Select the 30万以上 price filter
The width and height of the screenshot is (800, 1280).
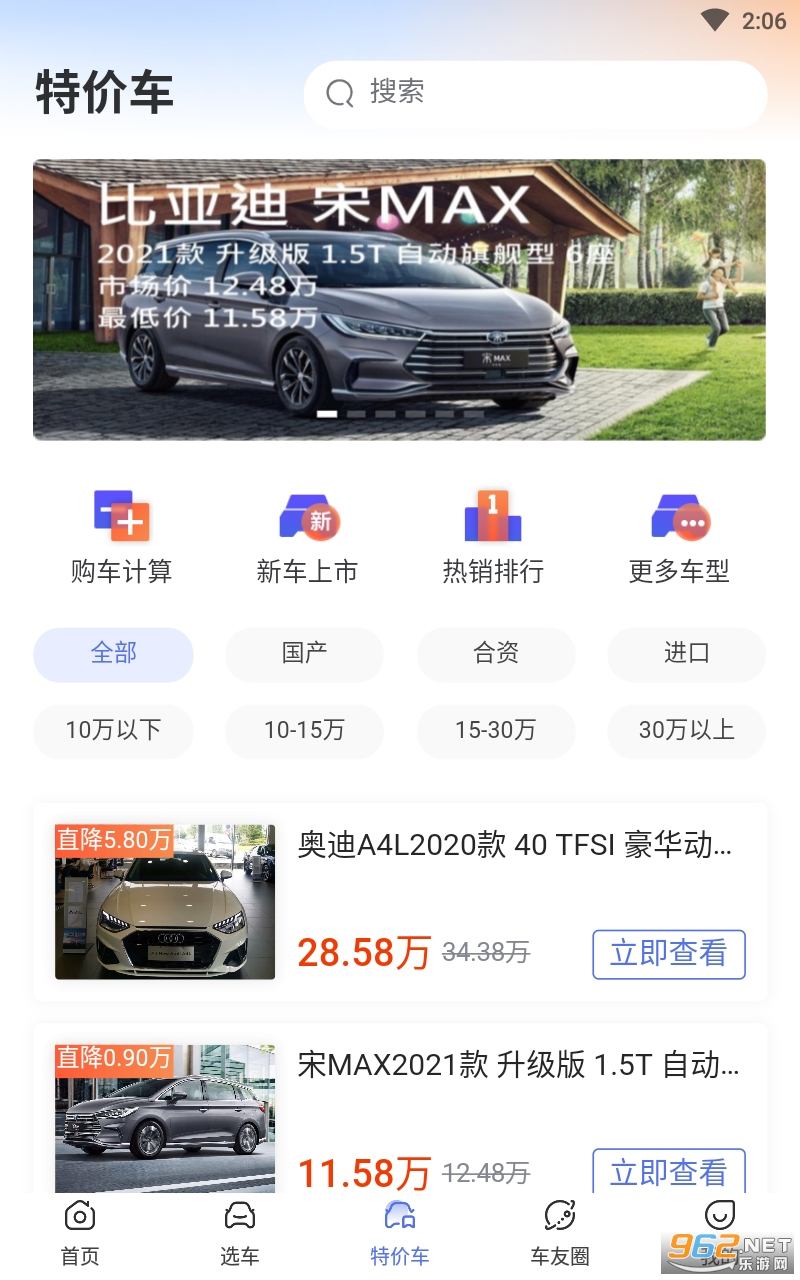[687, 731]
